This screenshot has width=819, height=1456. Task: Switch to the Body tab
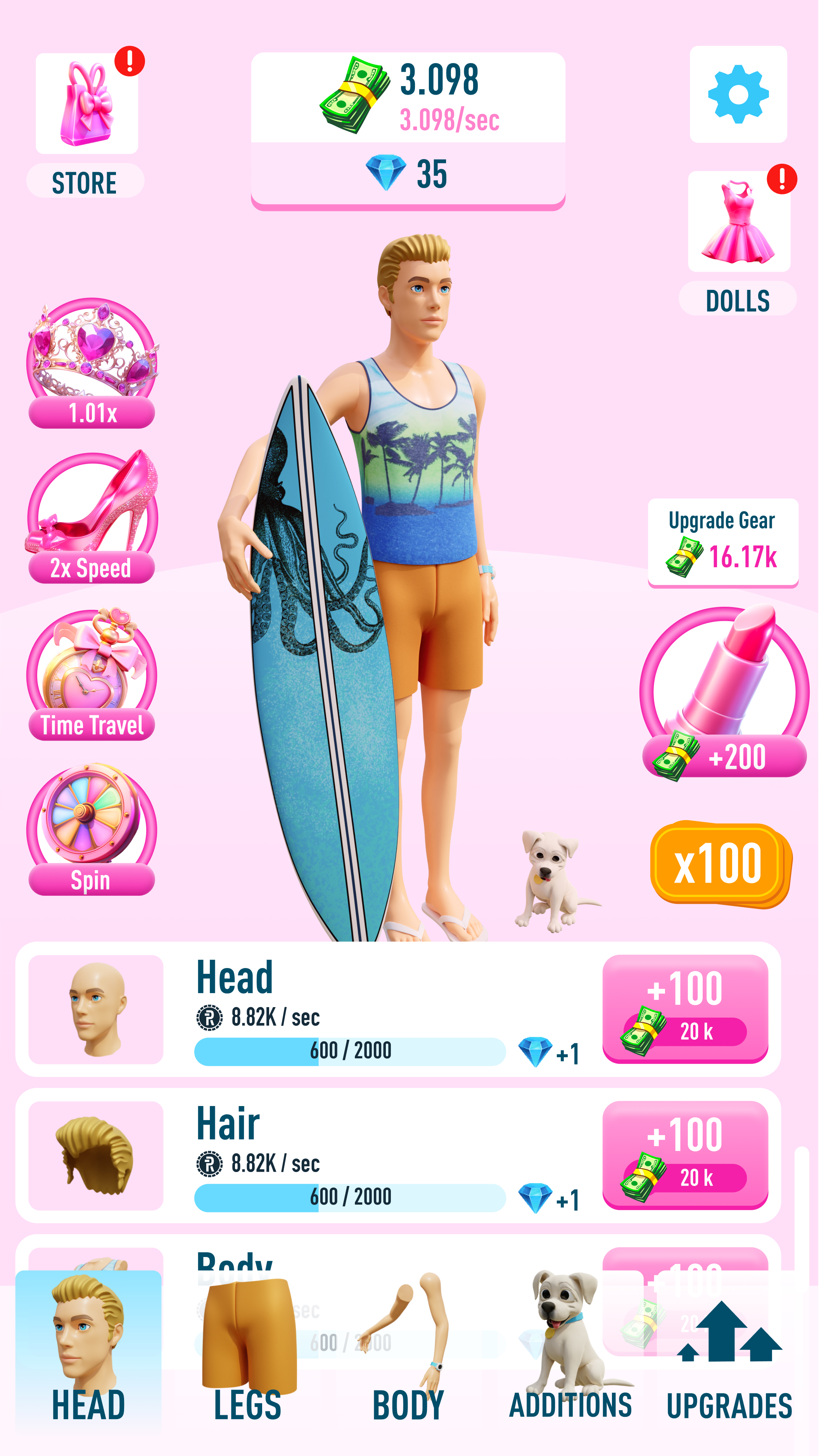pyautogui.click(x=408, y=1351)
